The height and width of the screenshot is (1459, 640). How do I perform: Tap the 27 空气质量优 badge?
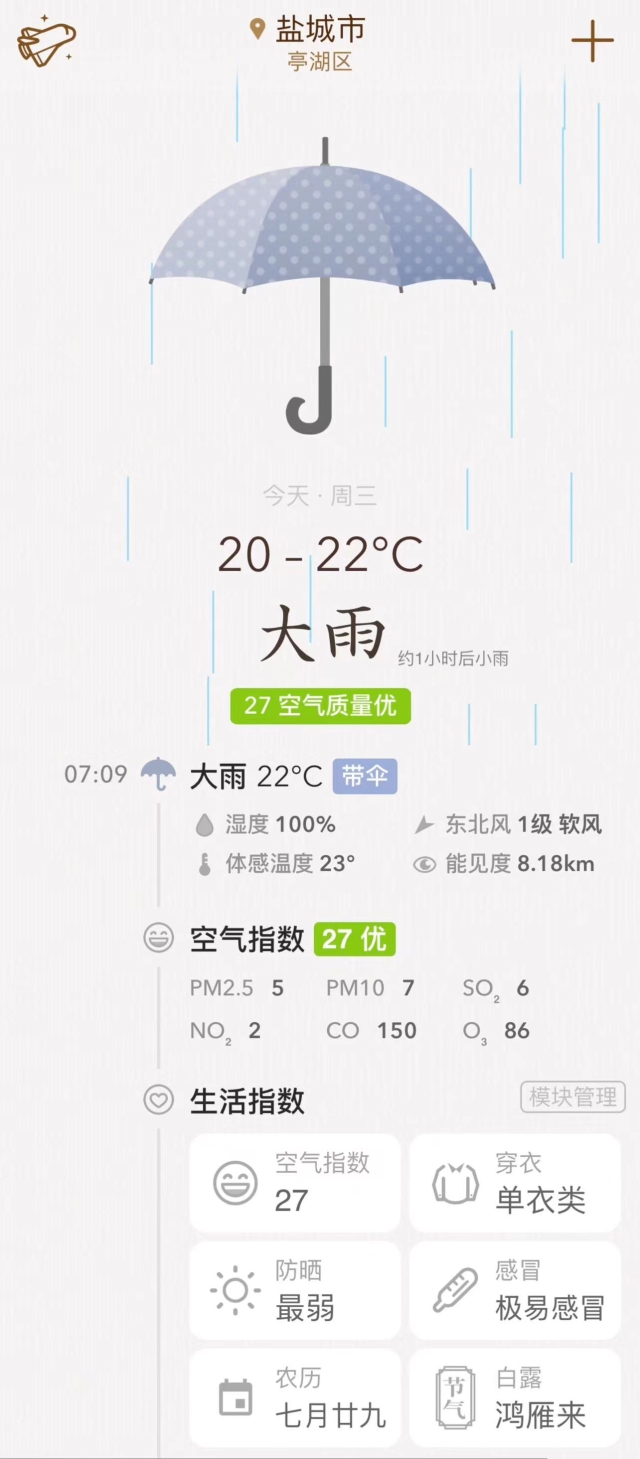320,706
